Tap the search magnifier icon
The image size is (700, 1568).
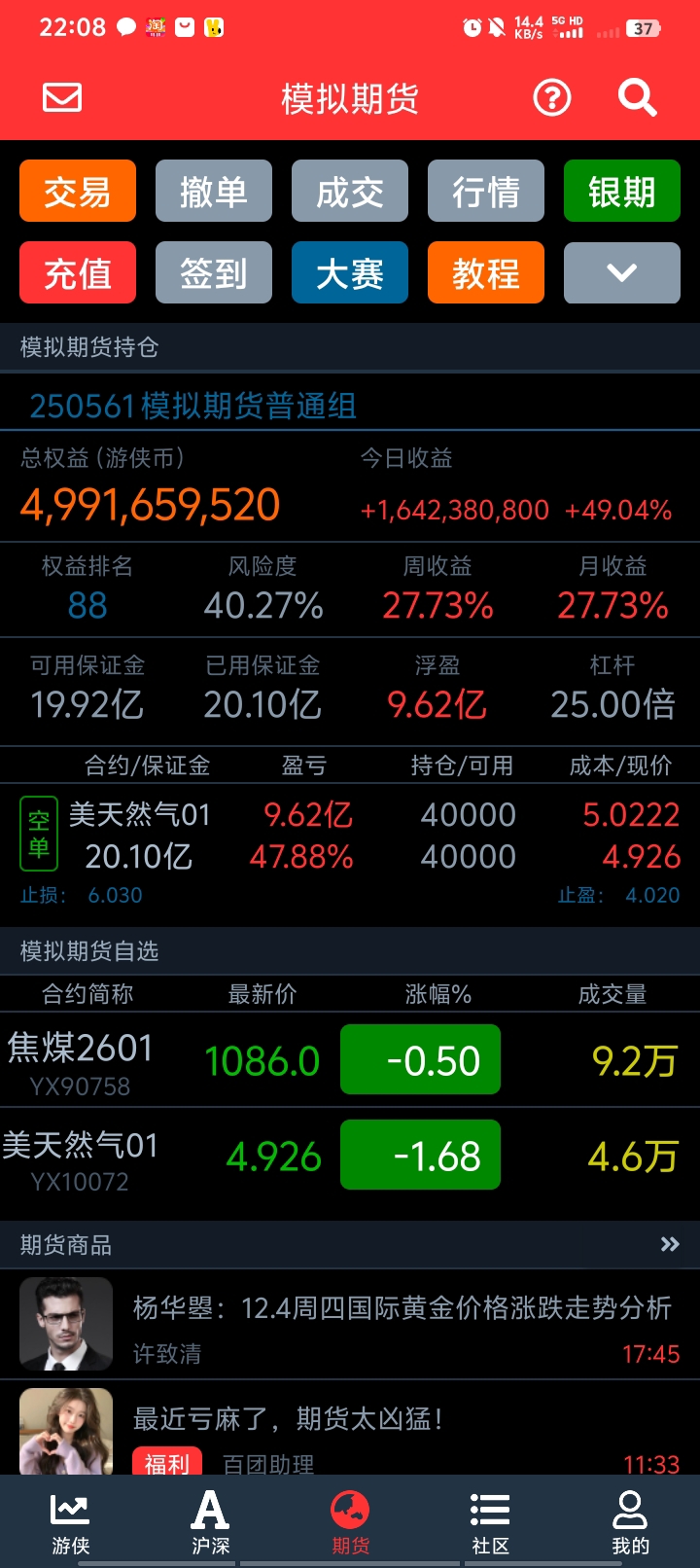pyautogui.click(x=637, y=98)
